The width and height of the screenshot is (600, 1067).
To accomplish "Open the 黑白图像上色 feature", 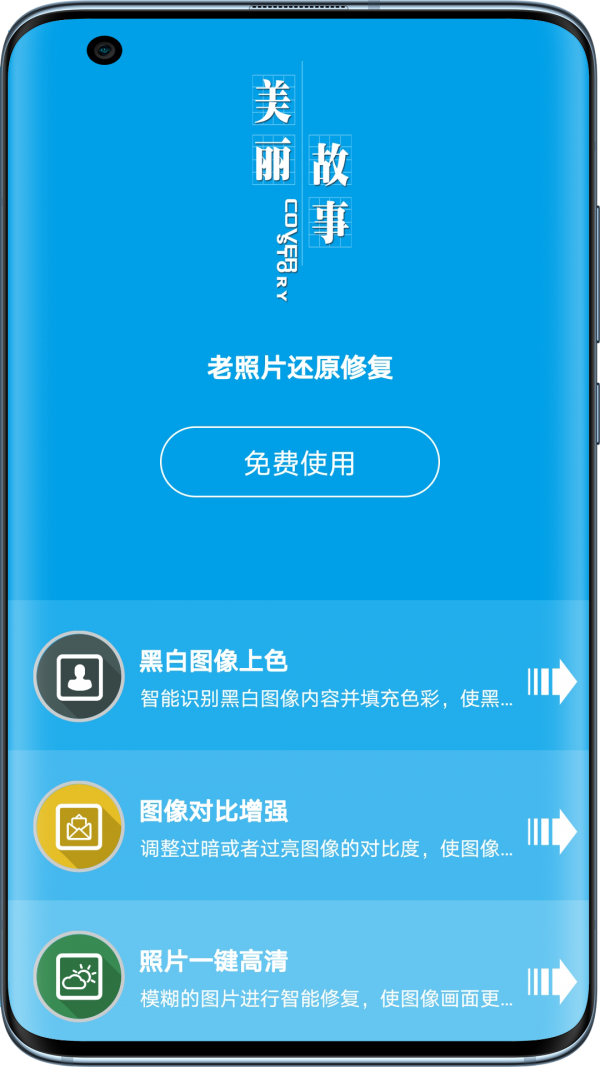I will click(x=300, y=677).
